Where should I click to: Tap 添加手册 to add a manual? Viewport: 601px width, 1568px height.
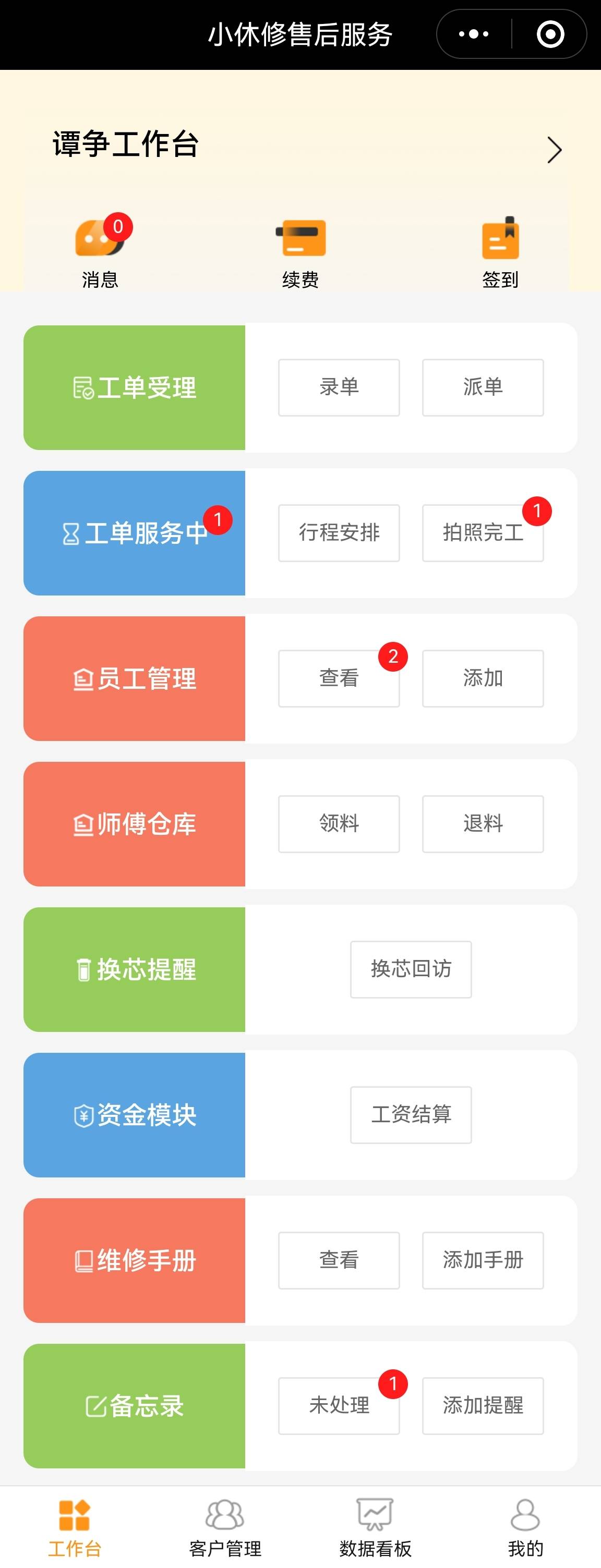(x=482, y=1260)
